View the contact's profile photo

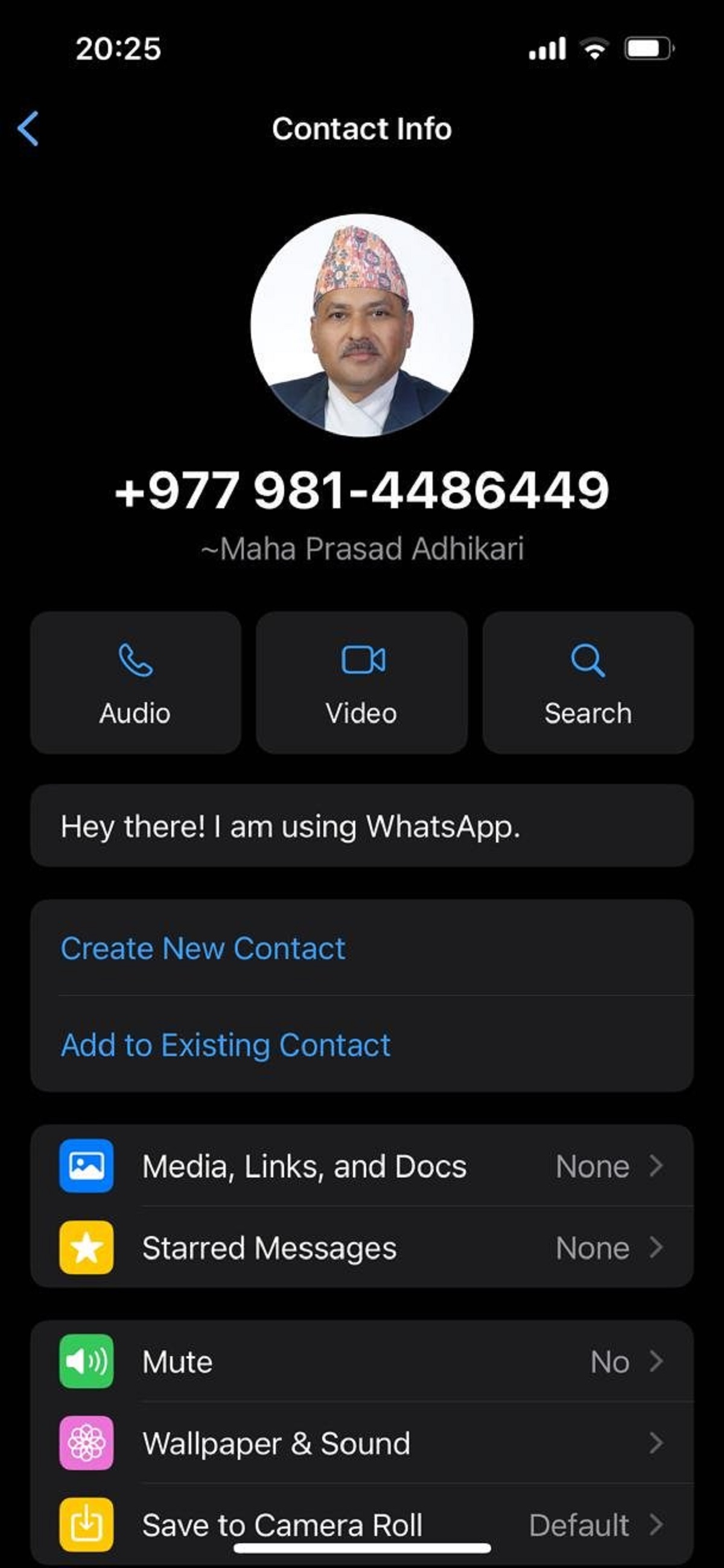[362, 325]
